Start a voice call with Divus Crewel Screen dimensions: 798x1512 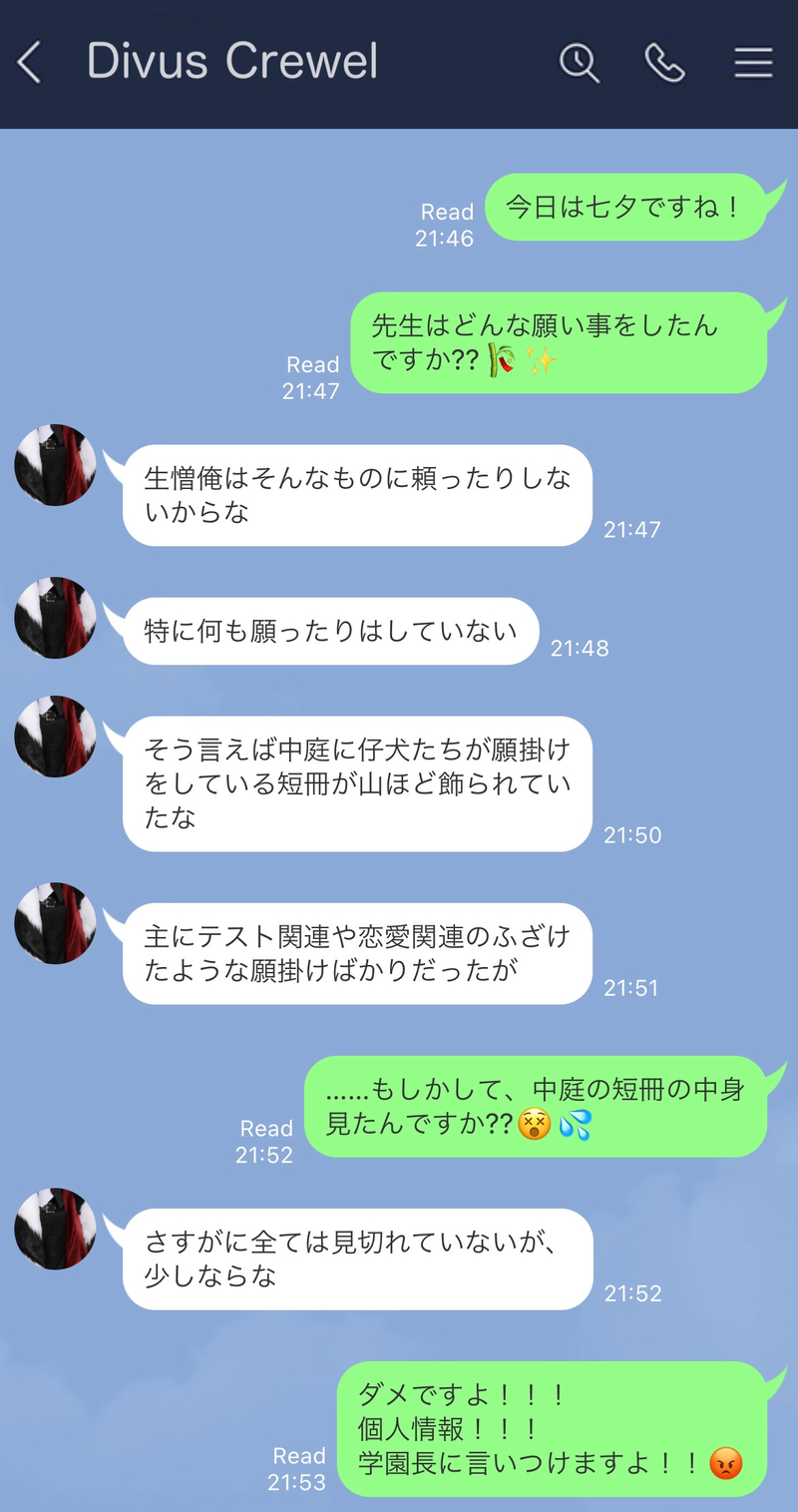click(664, 63)
